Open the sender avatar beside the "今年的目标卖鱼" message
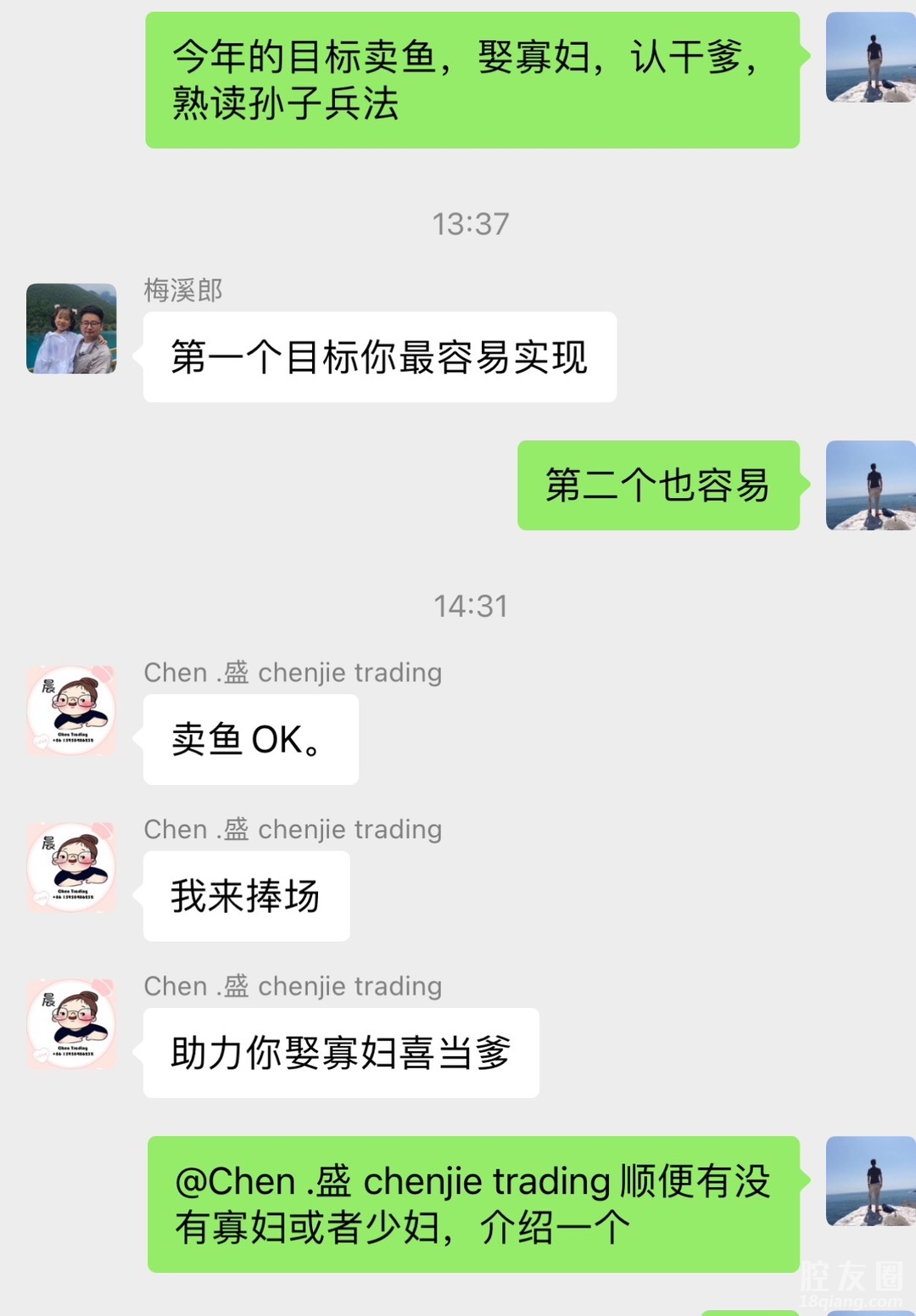This screenshot has width=916, height=1316. point(870,58)
